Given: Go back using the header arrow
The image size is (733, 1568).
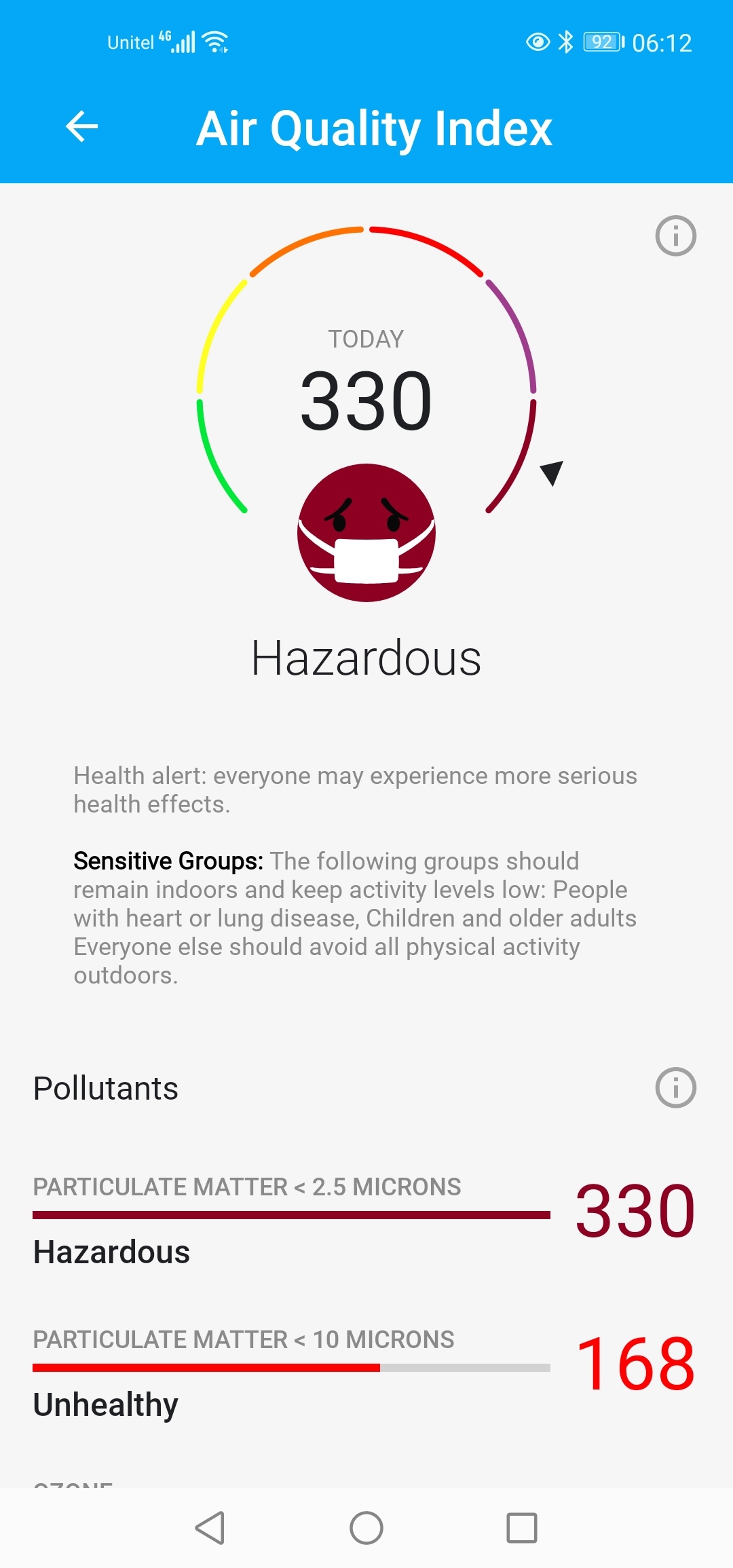Looking at the screenshot, I should pos(82,127).
